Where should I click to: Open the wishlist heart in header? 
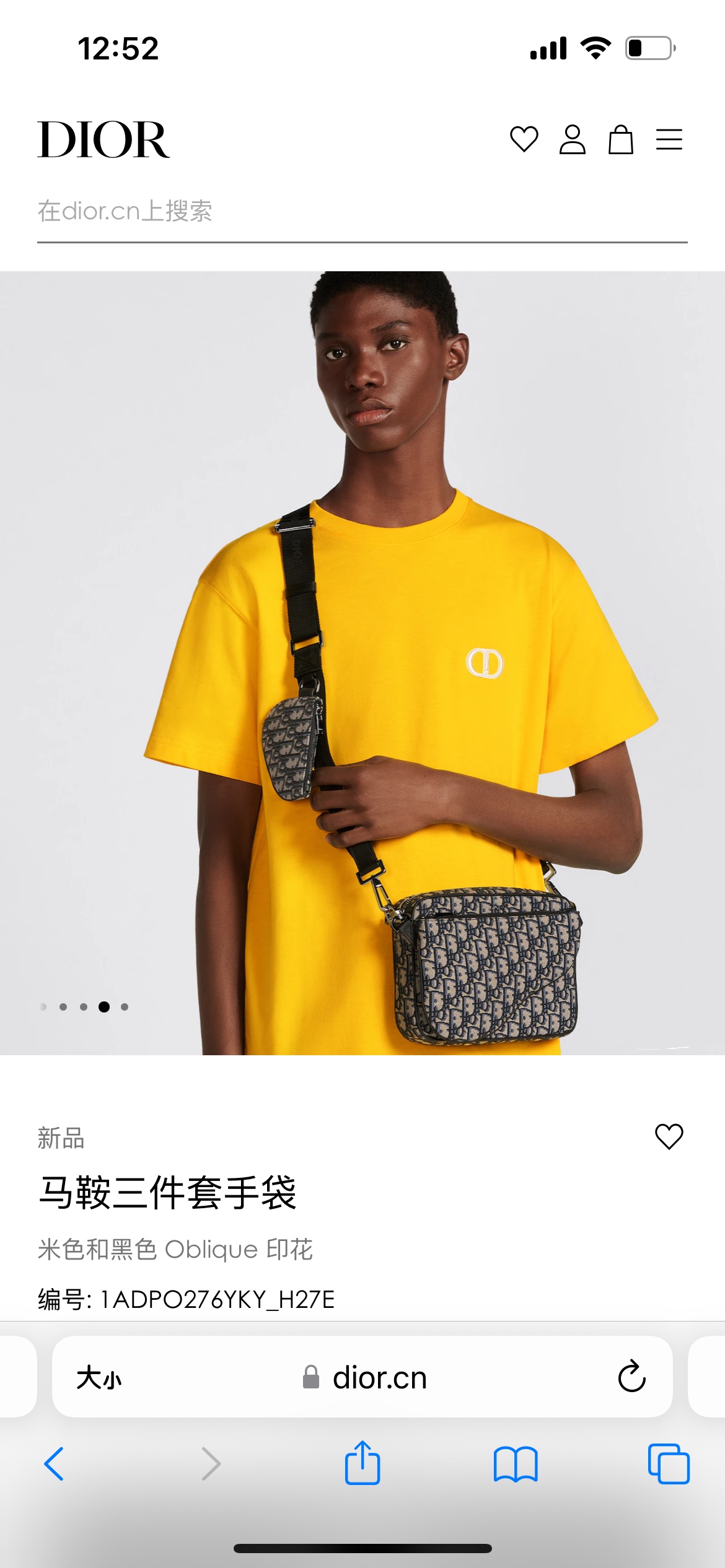click(x=524, y=139)
